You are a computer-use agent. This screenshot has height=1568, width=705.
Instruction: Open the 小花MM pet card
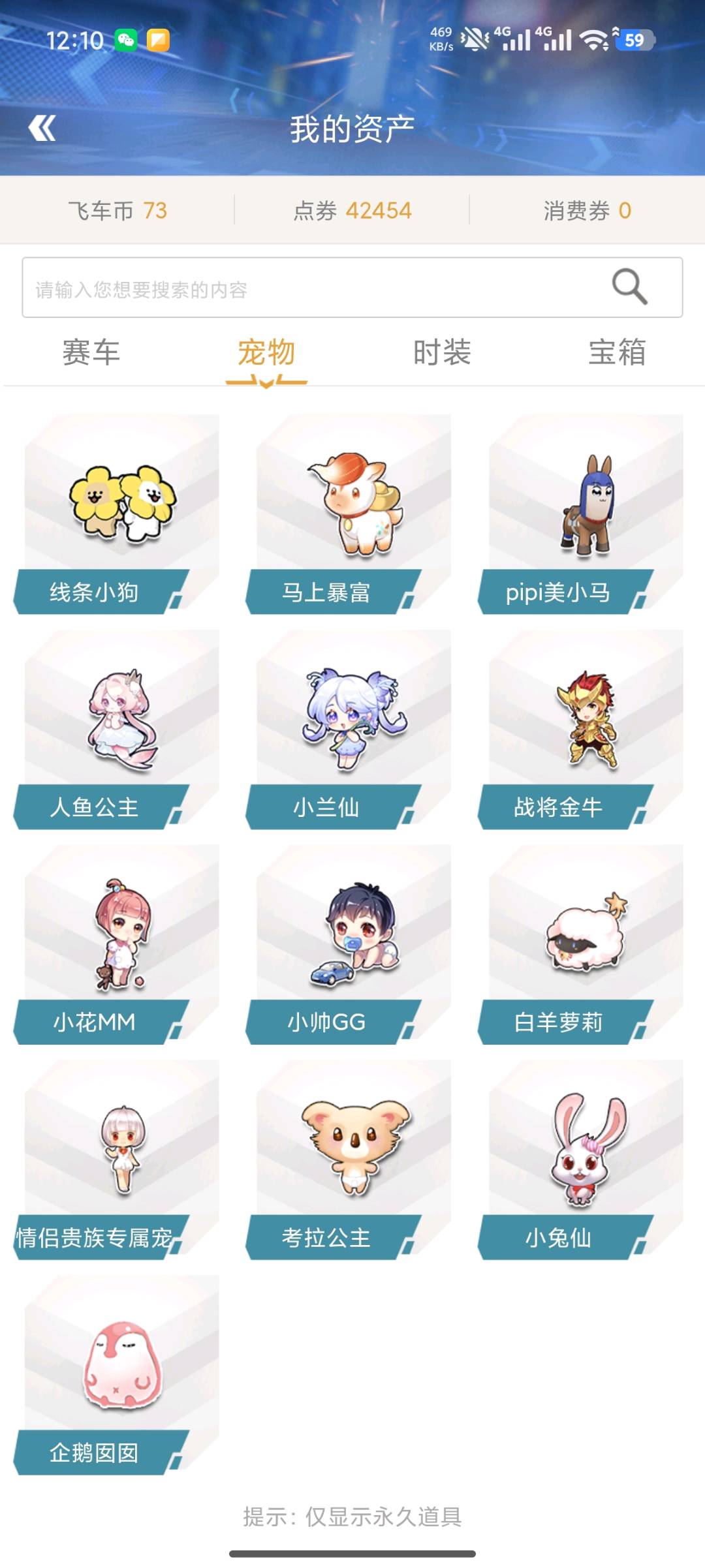(x=117, y=945)
